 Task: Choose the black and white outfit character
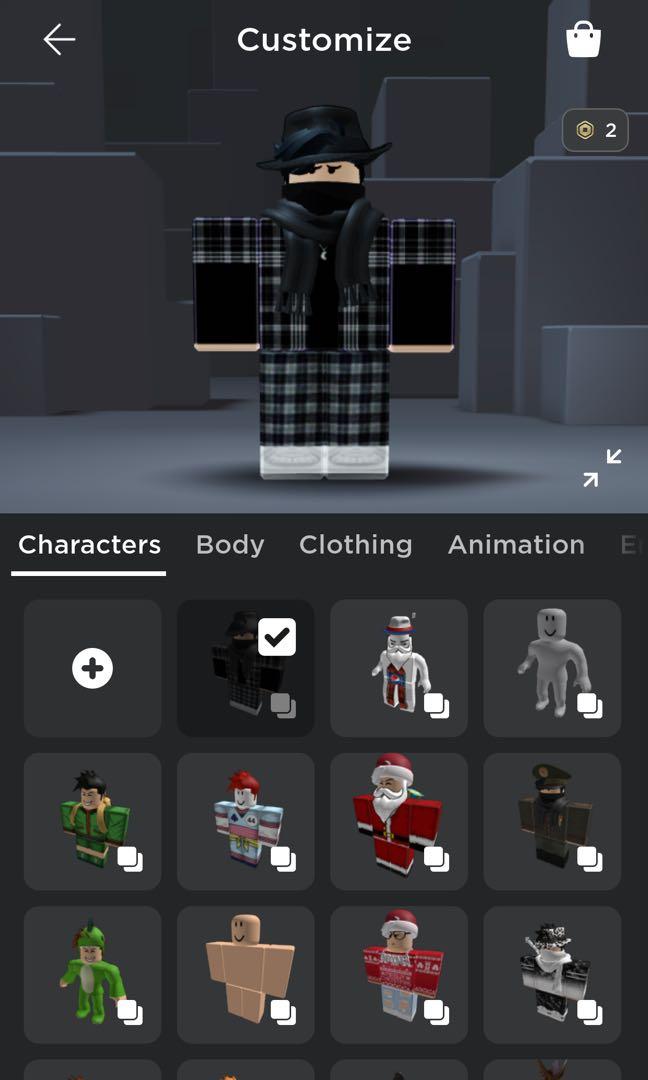pos(552,974)
